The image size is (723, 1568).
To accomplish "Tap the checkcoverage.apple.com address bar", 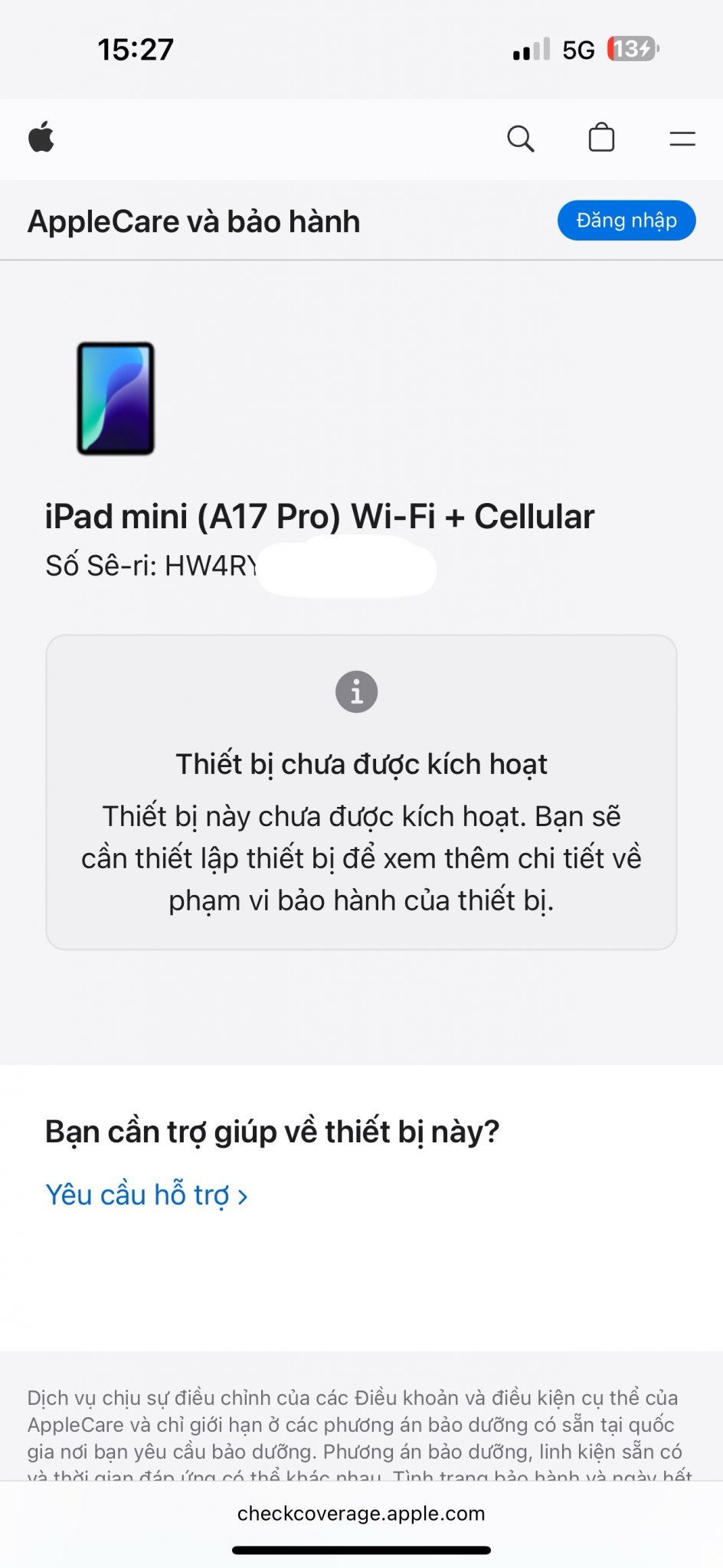I will (361, 1514).
